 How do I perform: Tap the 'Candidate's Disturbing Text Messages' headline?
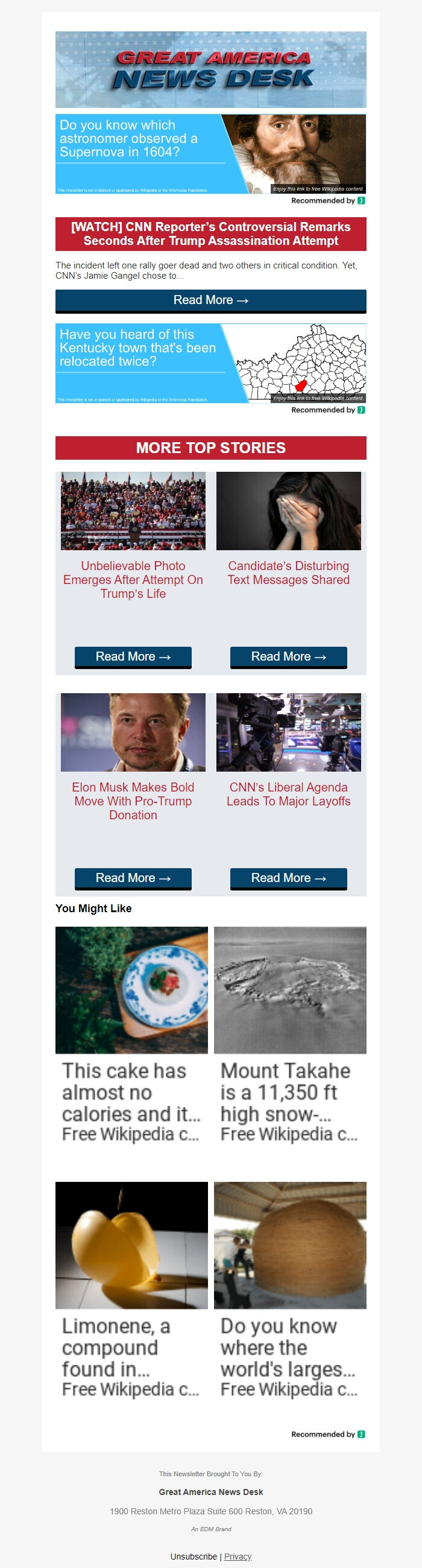(x=288, y=573)
